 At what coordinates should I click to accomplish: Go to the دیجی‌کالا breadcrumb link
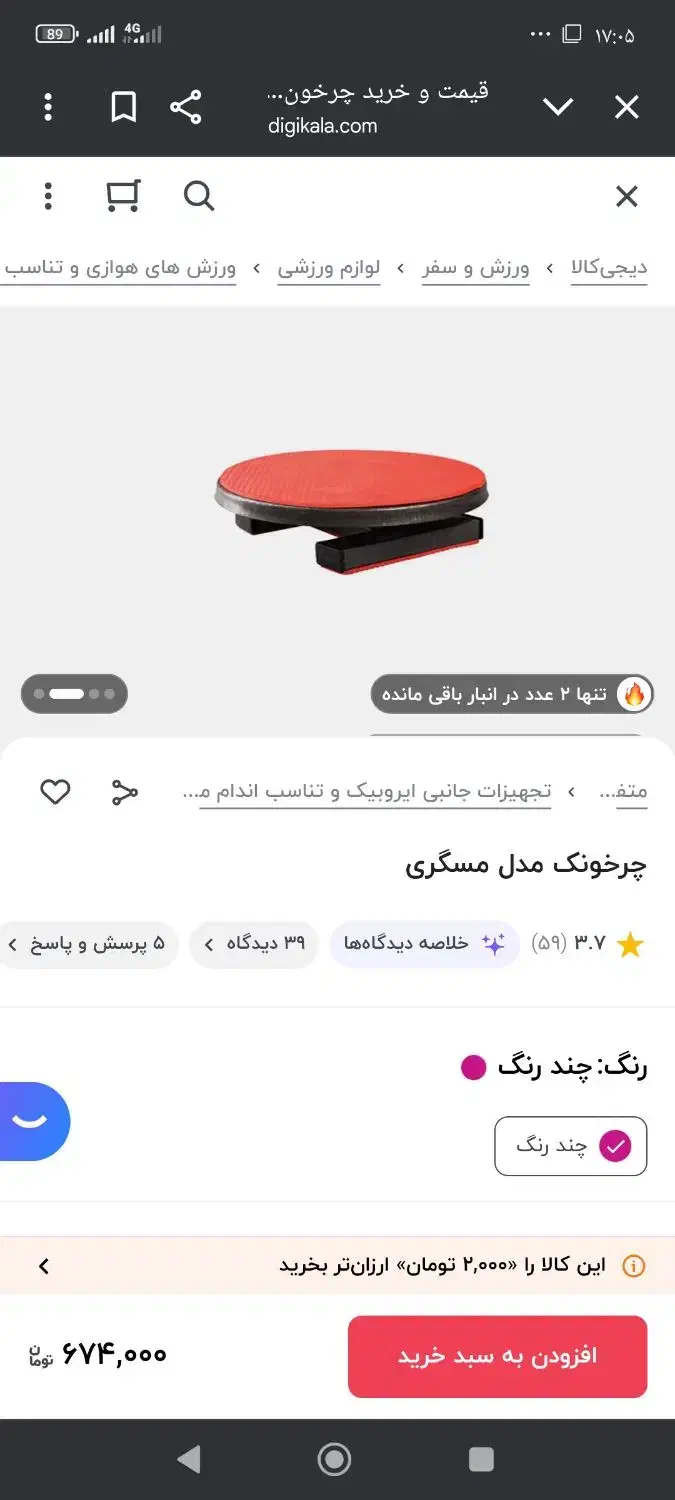pyautogui.click(x=609, y=268)
